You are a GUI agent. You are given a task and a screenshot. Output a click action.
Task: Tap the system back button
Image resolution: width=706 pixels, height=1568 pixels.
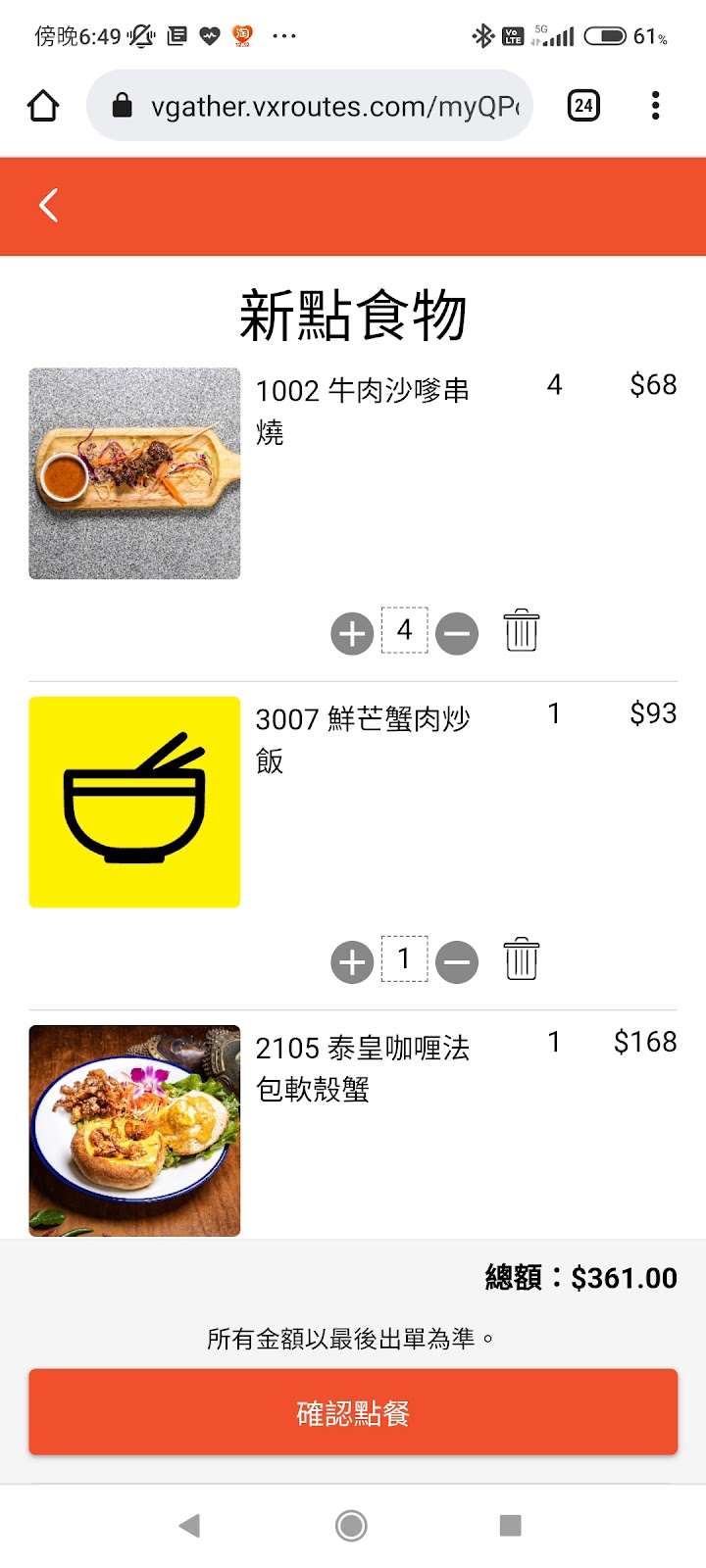(x=190, y=1525)
